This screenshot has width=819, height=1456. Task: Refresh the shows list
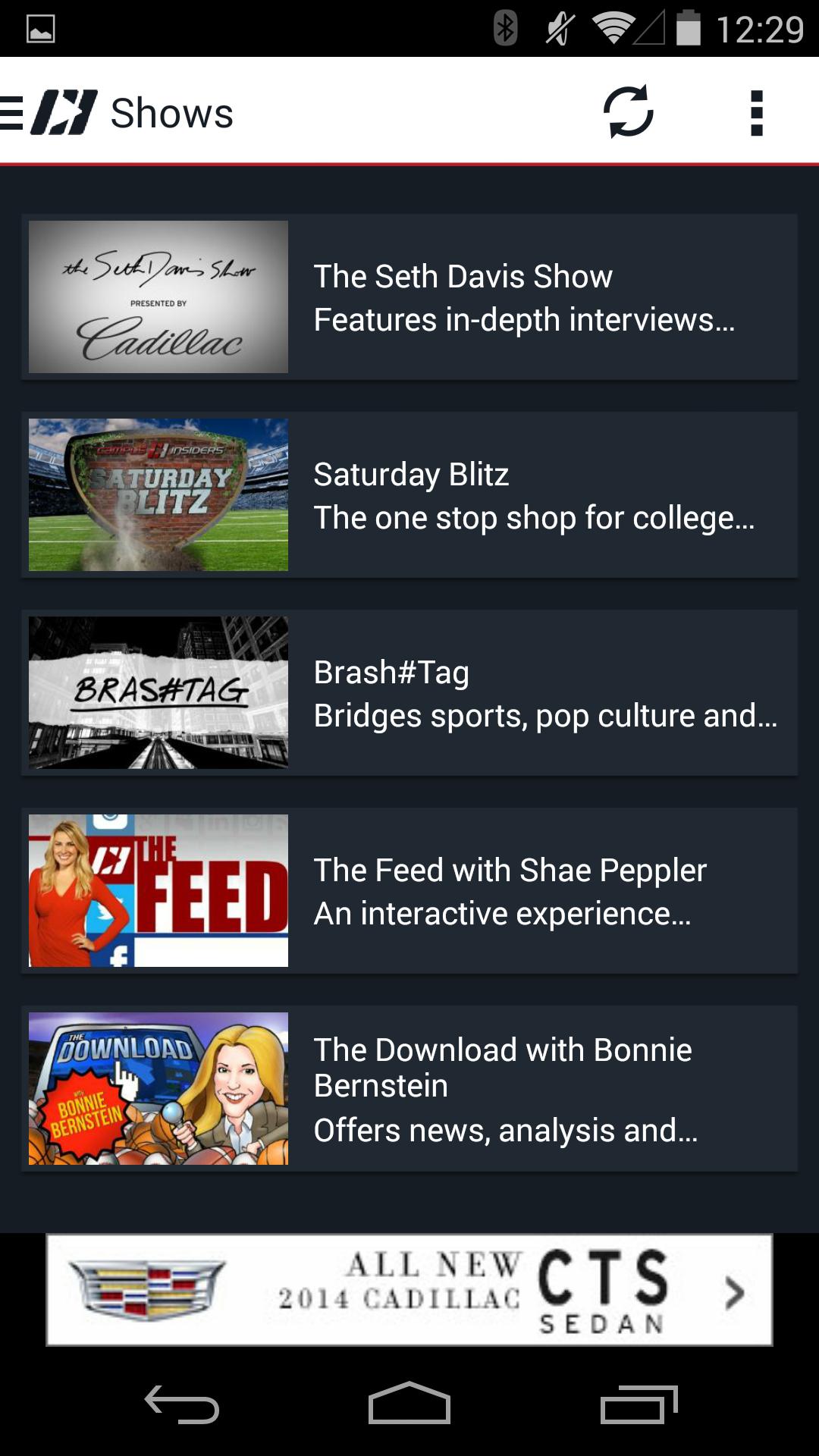(628, 112)
